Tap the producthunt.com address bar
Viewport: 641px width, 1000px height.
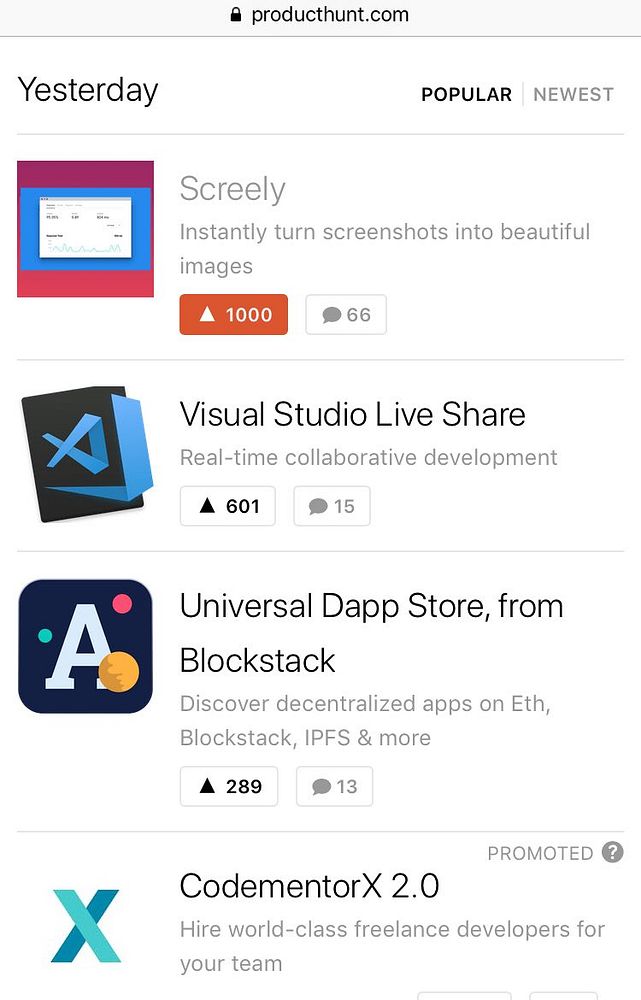pyautogui.click(x=320, y=15)
